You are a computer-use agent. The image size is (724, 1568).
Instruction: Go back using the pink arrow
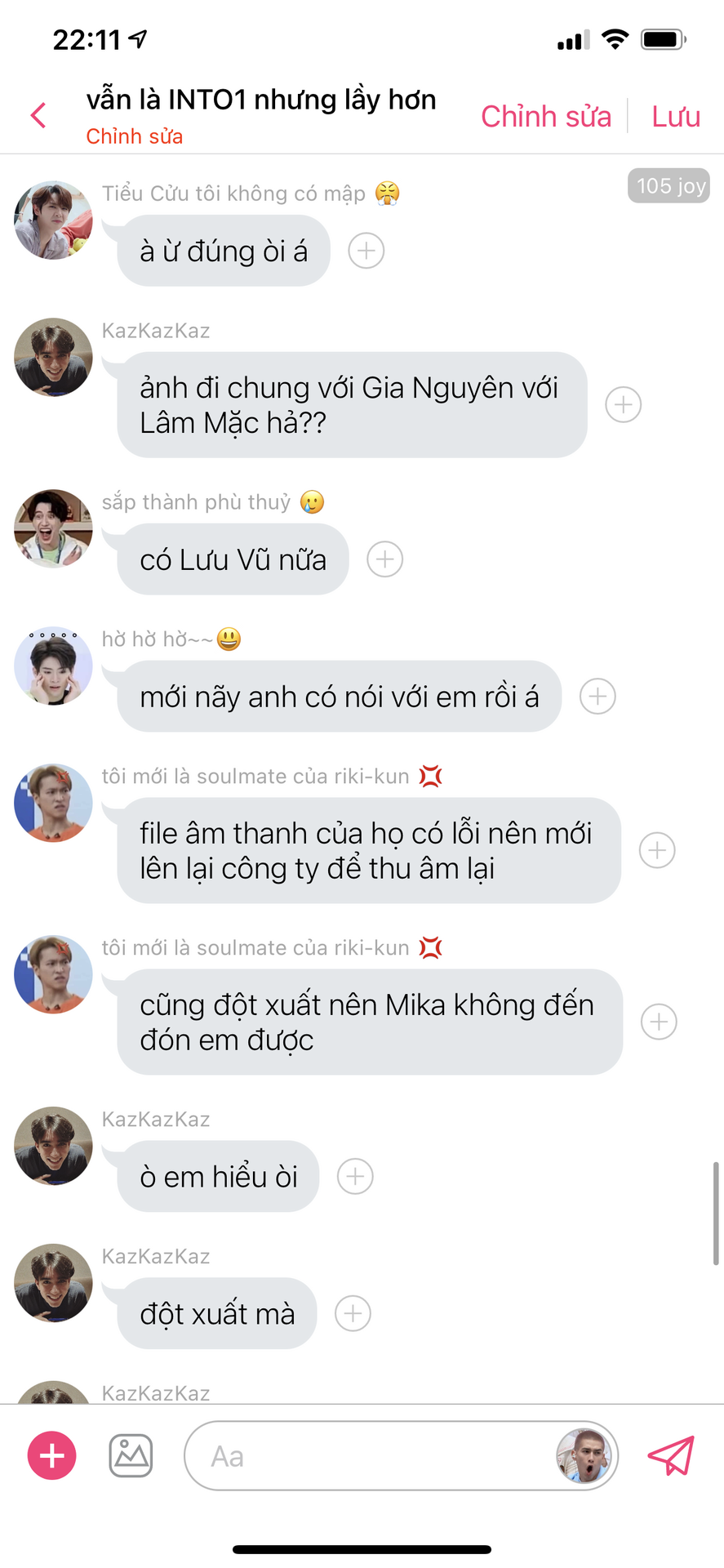[x=38, y=115]
